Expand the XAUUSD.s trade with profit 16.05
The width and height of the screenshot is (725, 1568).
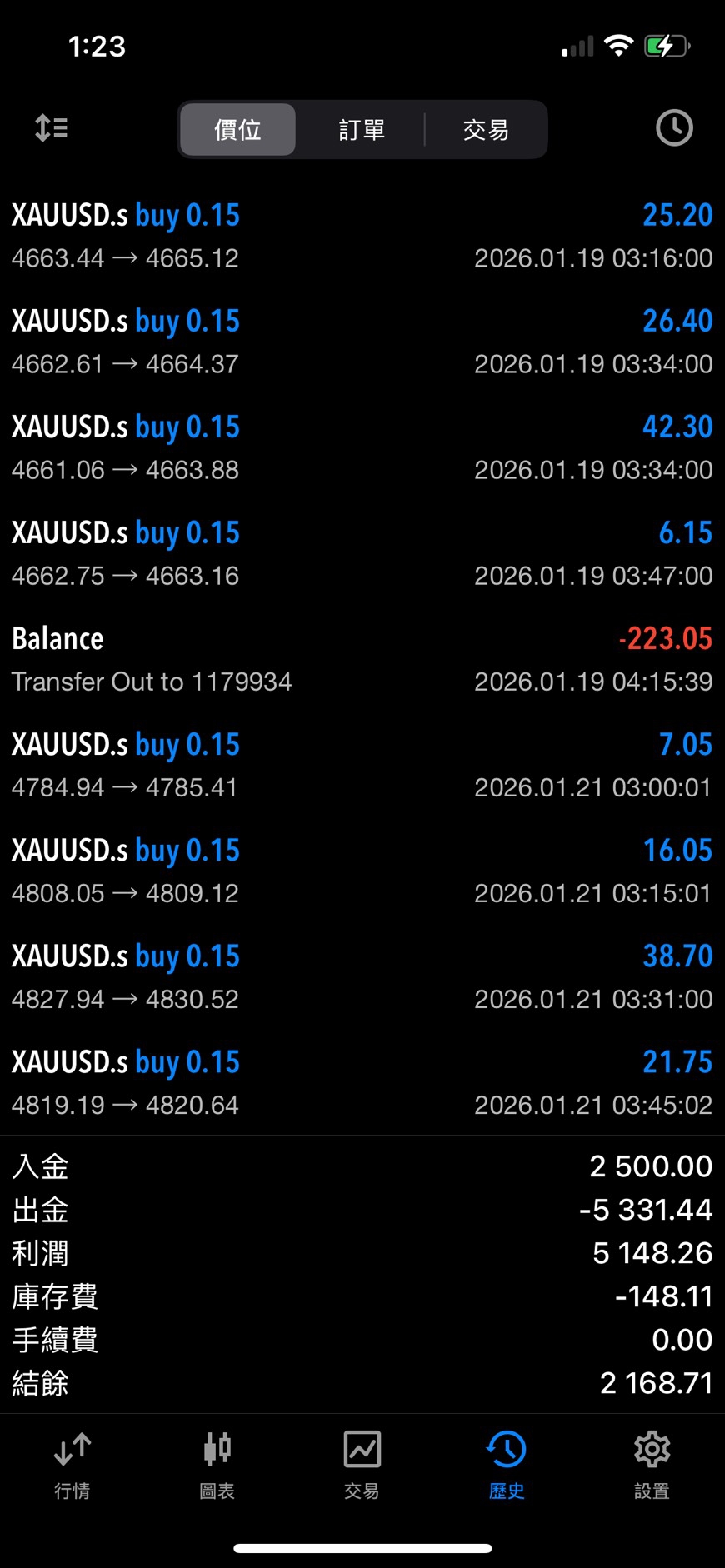click(362, 871)
